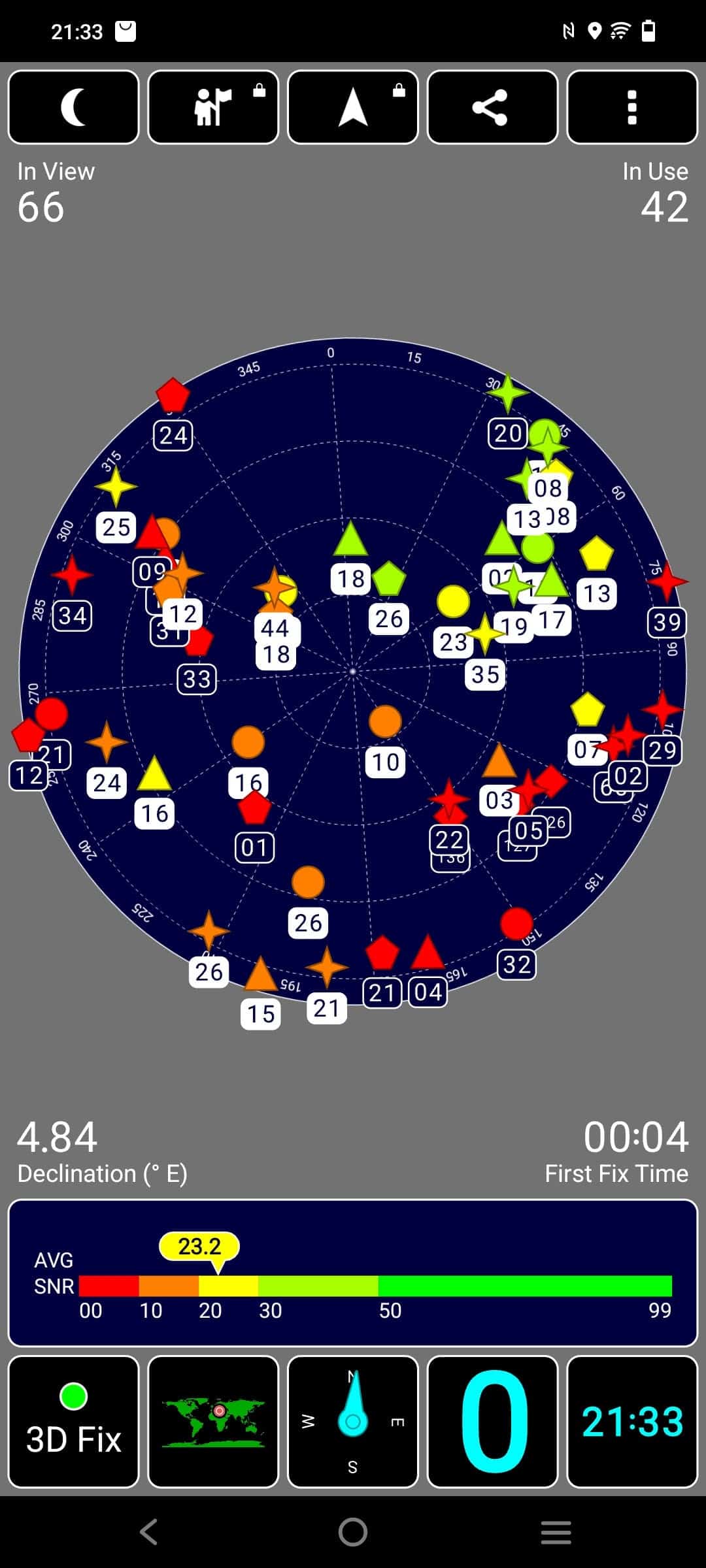706x1568 pixels.
Task: Open the three-dot overflow menu
Action: 632,107
